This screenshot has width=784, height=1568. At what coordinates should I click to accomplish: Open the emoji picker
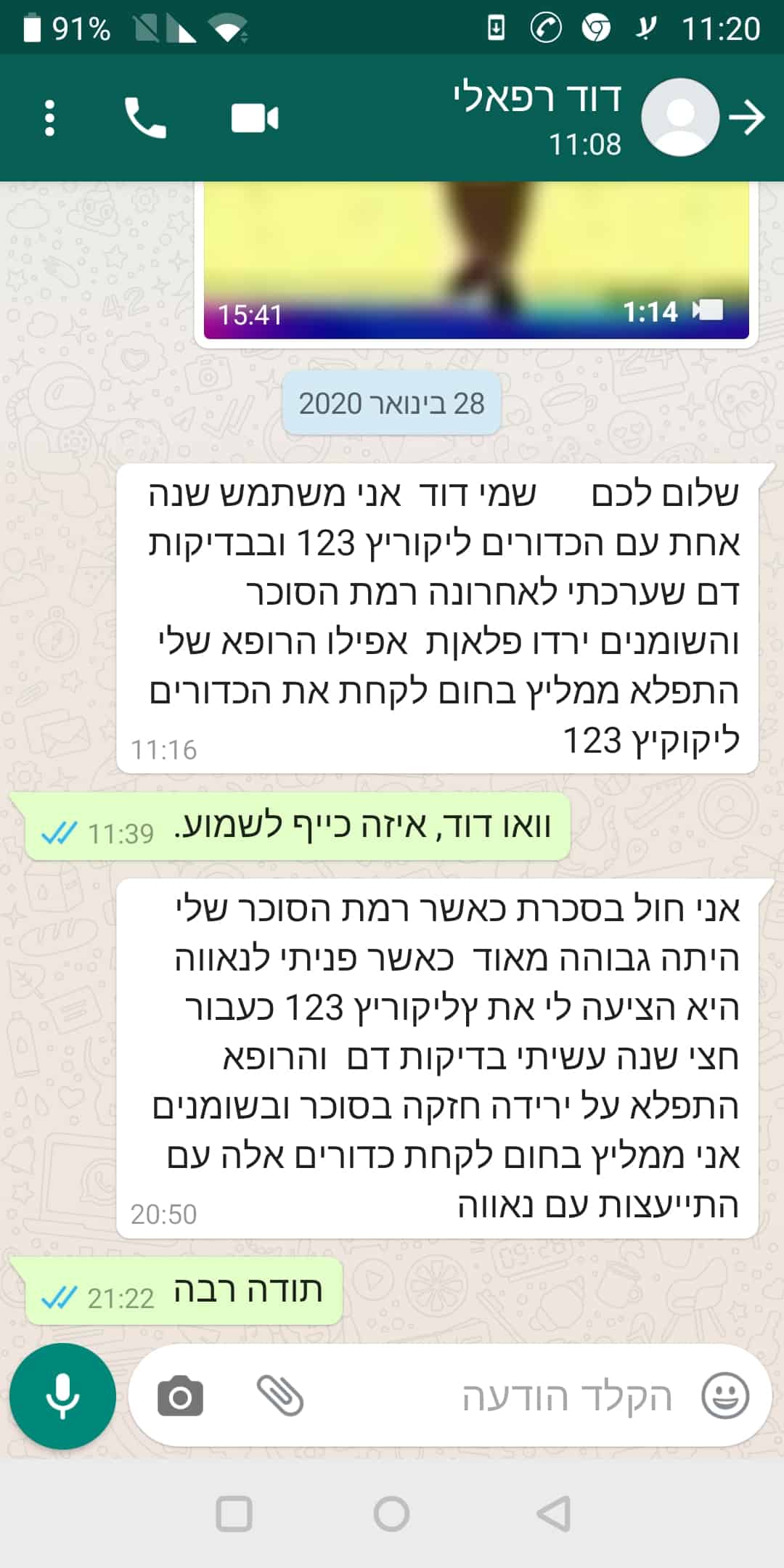click(724, 1395)
